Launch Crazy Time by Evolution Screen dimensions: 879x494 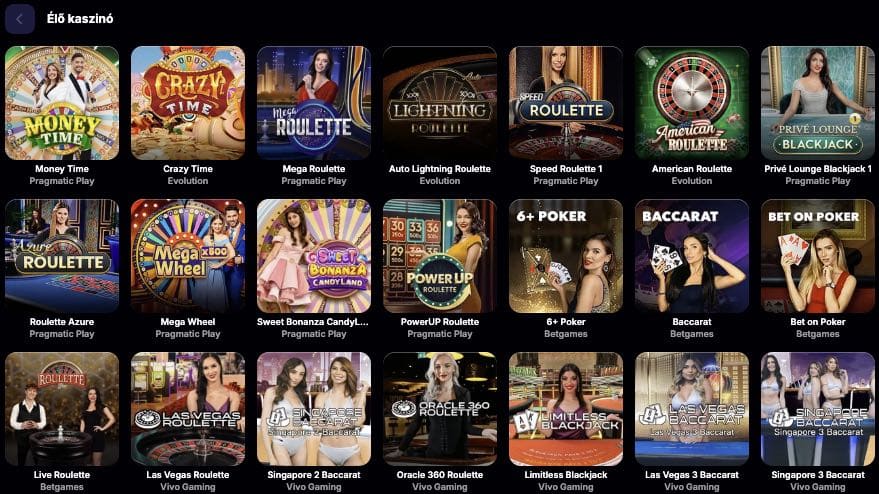[188, 103]
